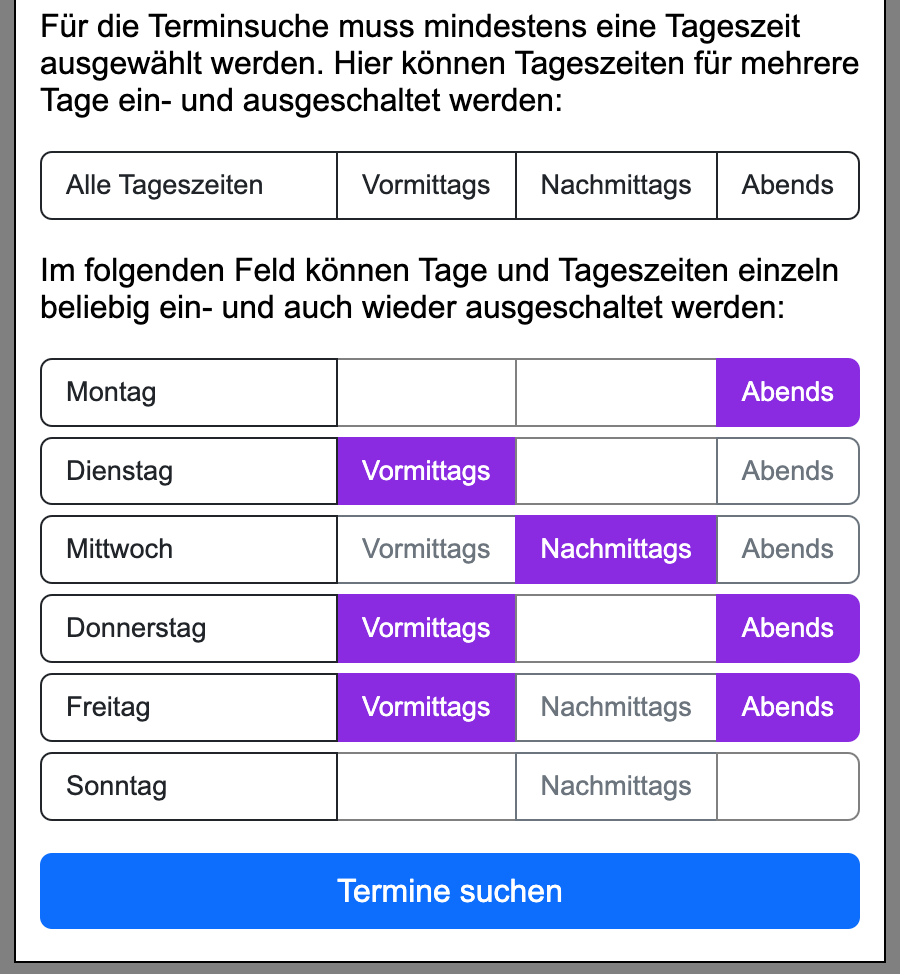
Task: Select the 'Sonntag' day label
Action: (188, 786)
